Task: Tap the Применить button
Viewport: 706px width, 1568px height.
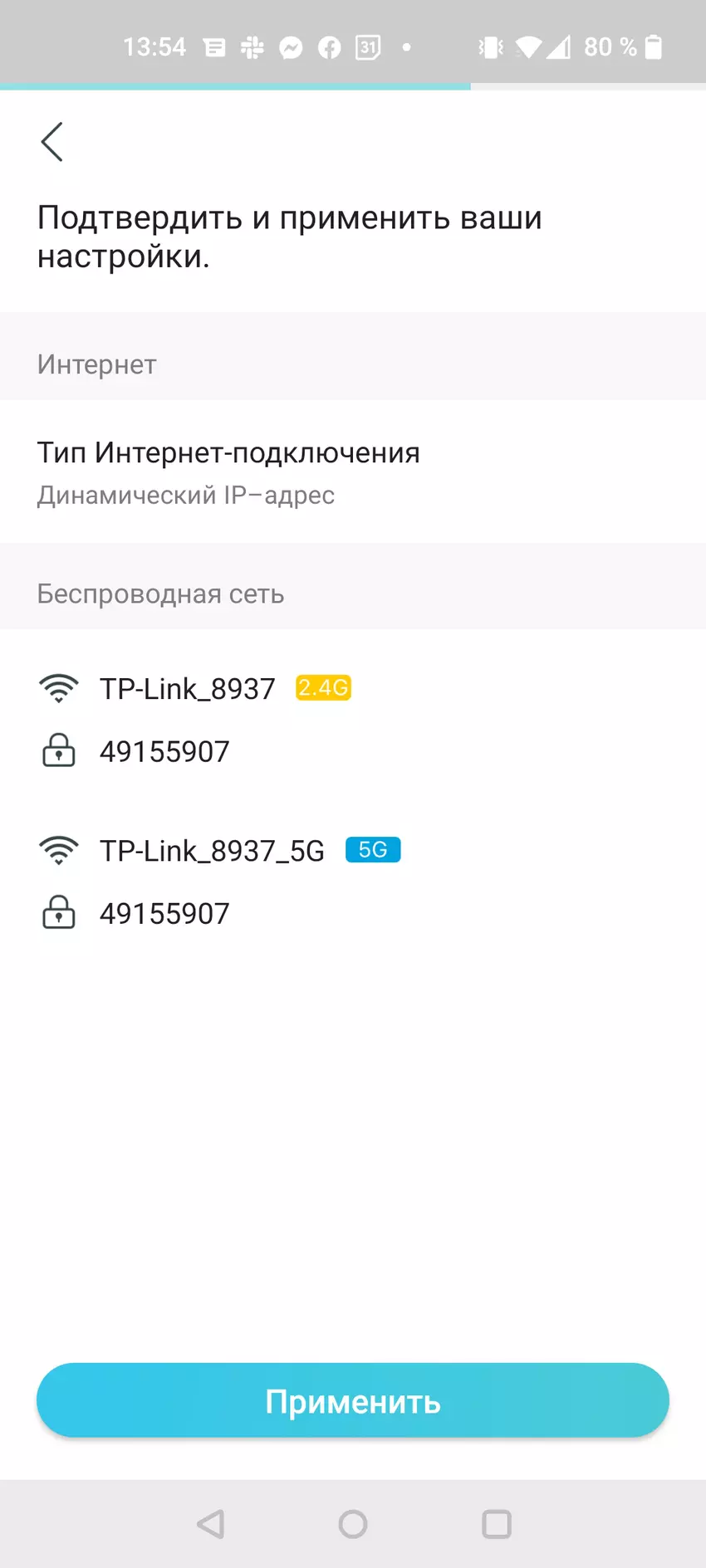Action: coord(353,1400)
